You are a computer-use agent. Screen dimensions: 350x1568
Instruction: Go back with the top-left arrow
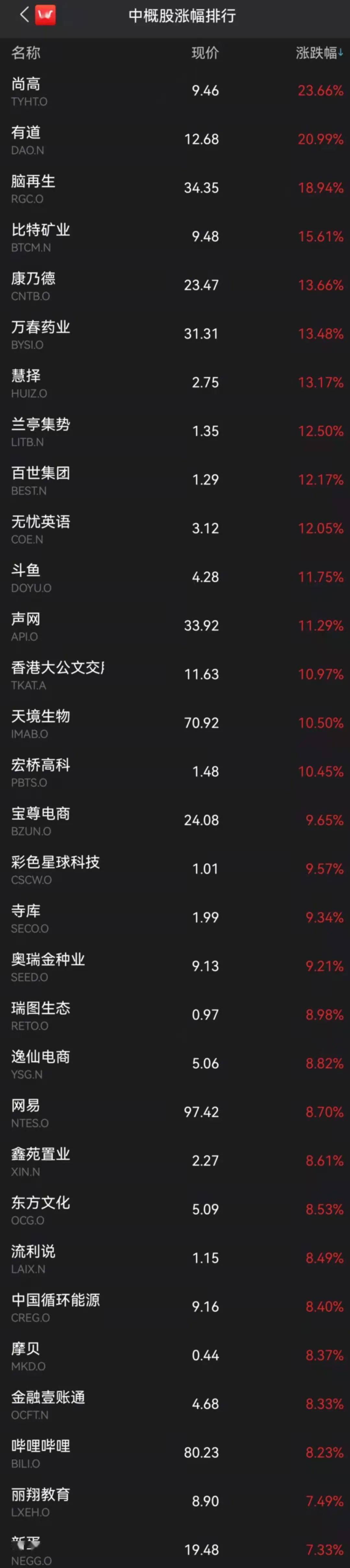(24, 15)
